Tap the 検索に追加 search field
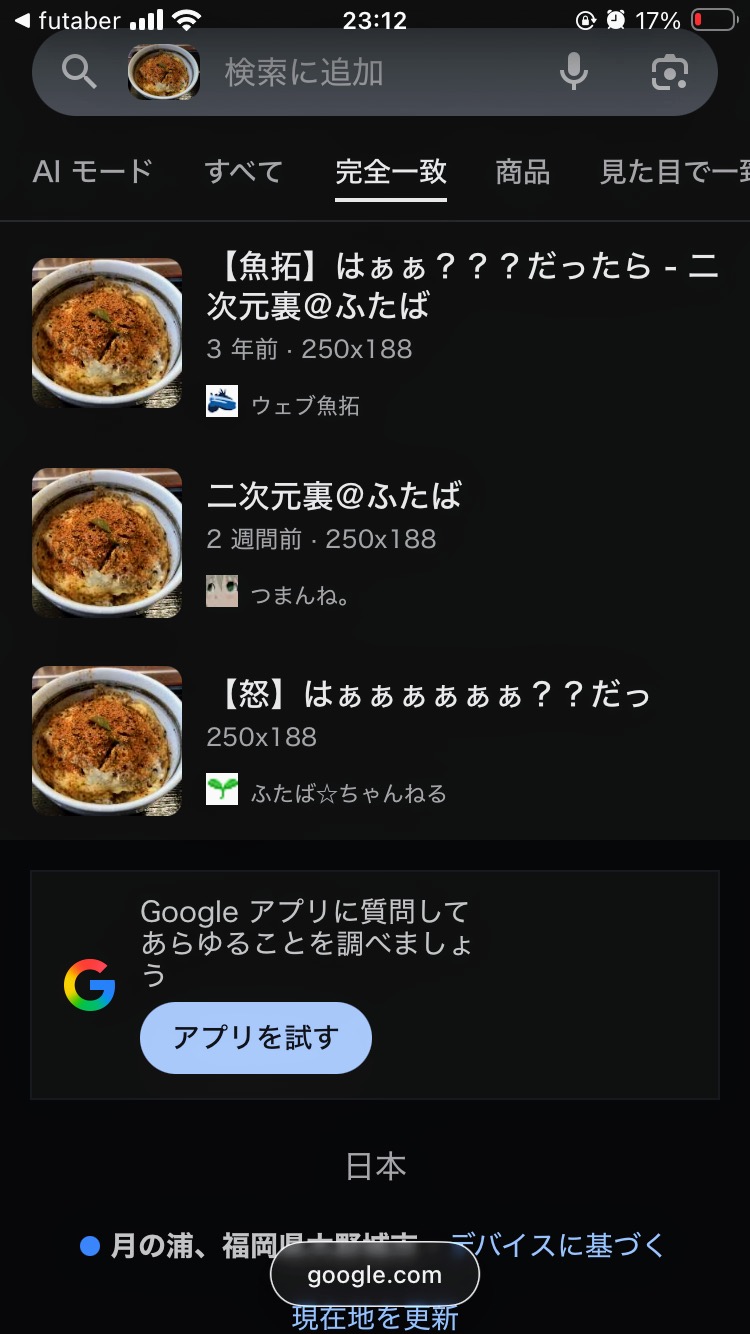The width and height of the screenshot is (750, 1334). point(370,72)
